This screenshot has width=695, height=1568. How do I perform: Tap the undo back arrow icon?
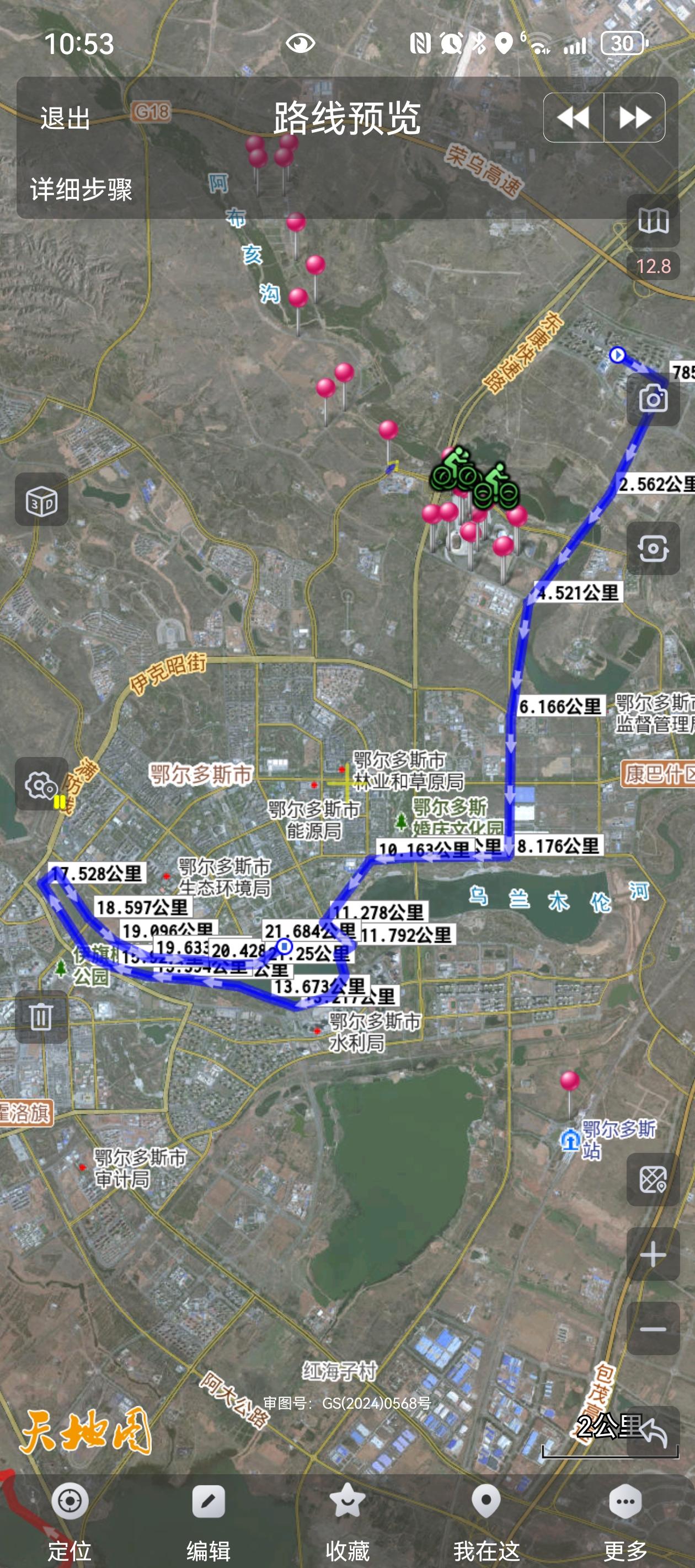(654, 1432)
